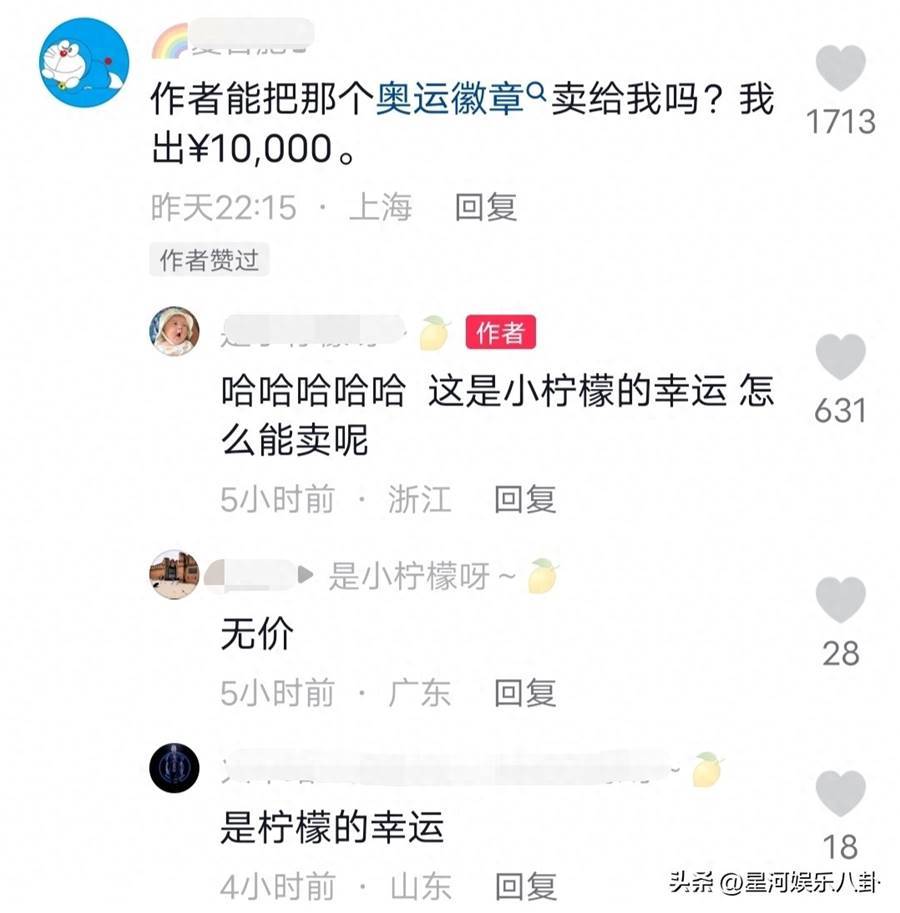Reply to the comment from 山东

point(525,885)
